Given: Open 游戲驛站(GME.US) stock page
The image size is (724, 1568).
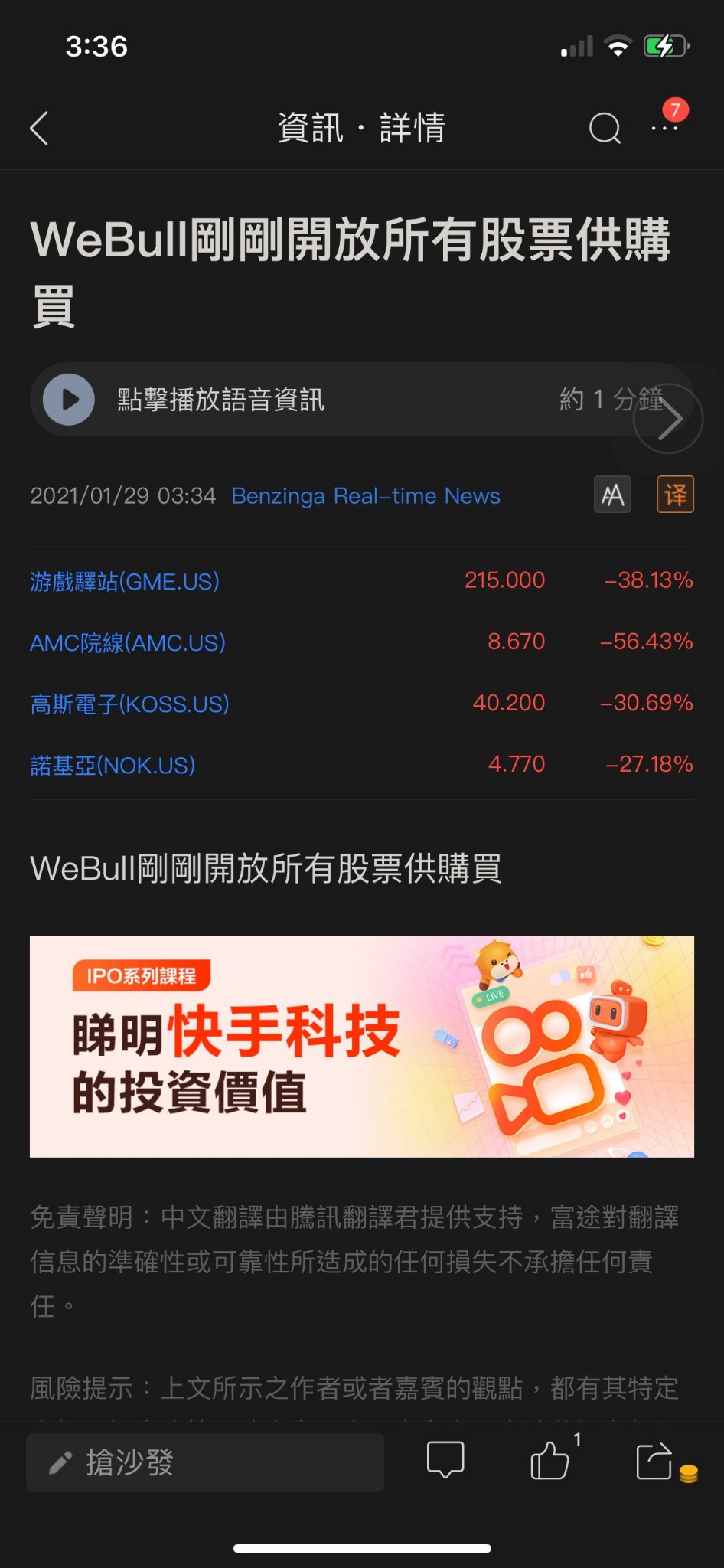Looking at the screenshot, I should 124,581.
